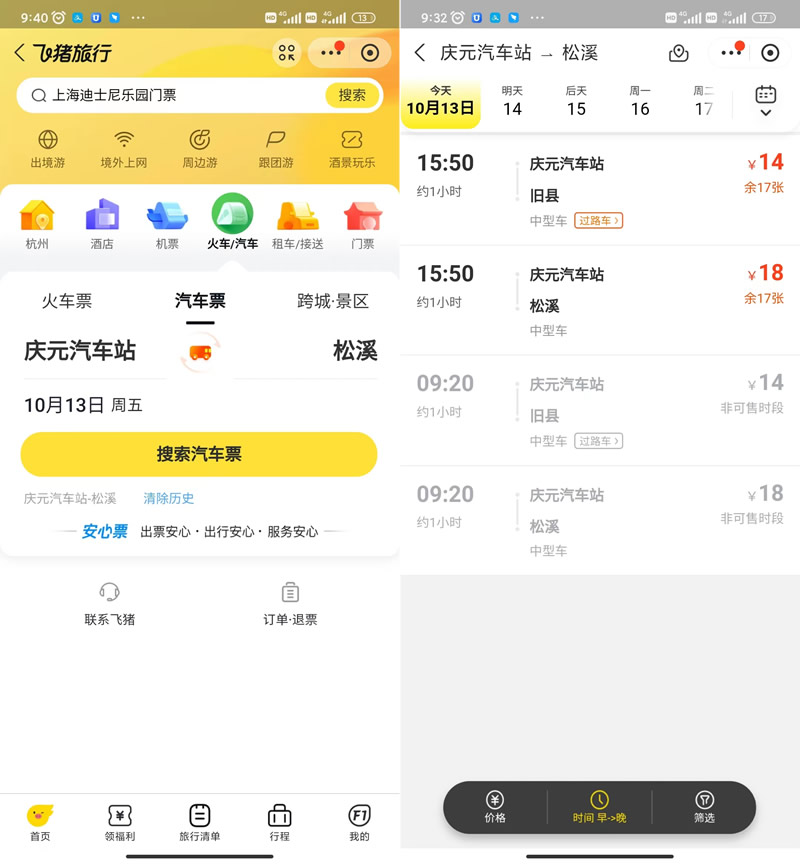Open the 筛选 filter option

[704, 807]
